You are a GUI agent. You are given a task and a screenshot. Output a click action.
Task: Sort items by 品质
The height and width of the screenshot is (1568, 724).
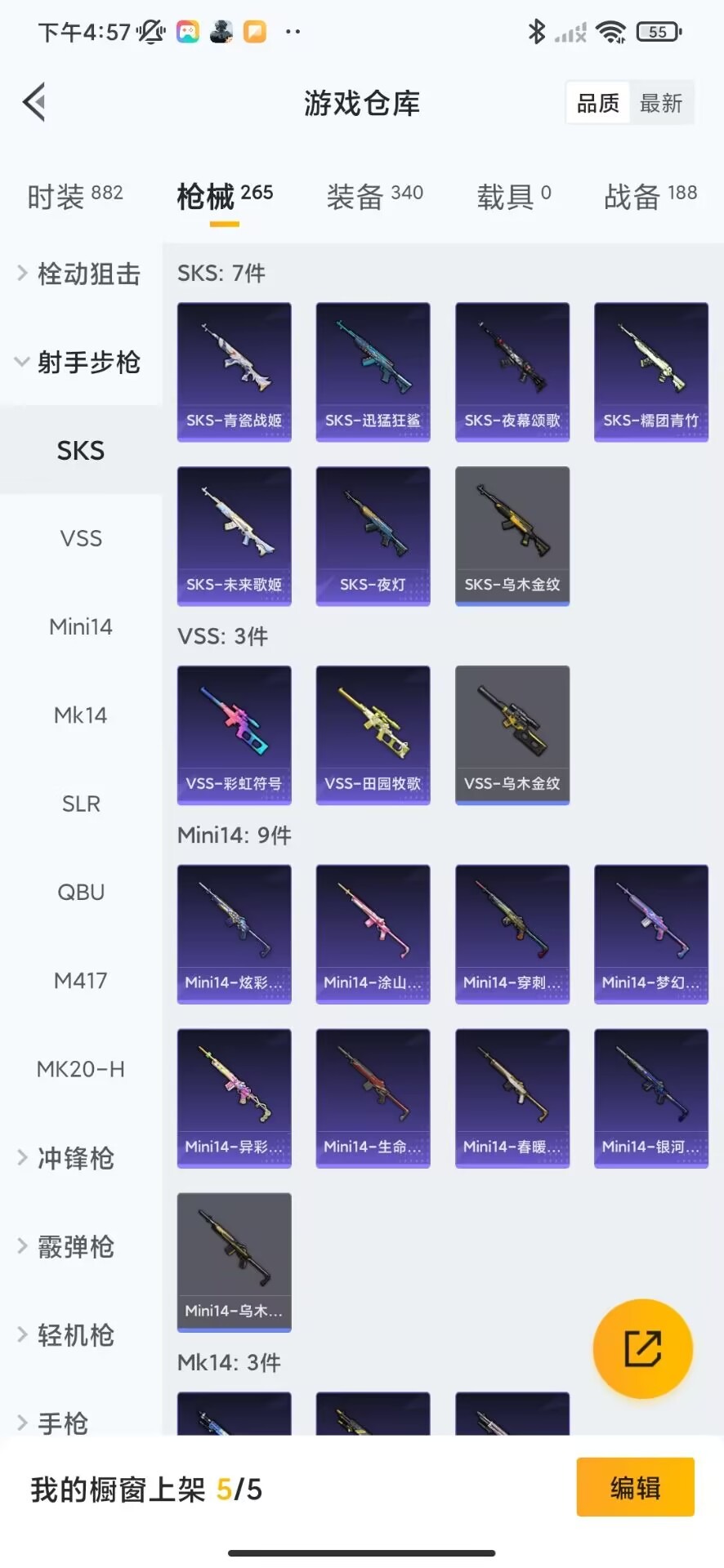pos(598,103)
